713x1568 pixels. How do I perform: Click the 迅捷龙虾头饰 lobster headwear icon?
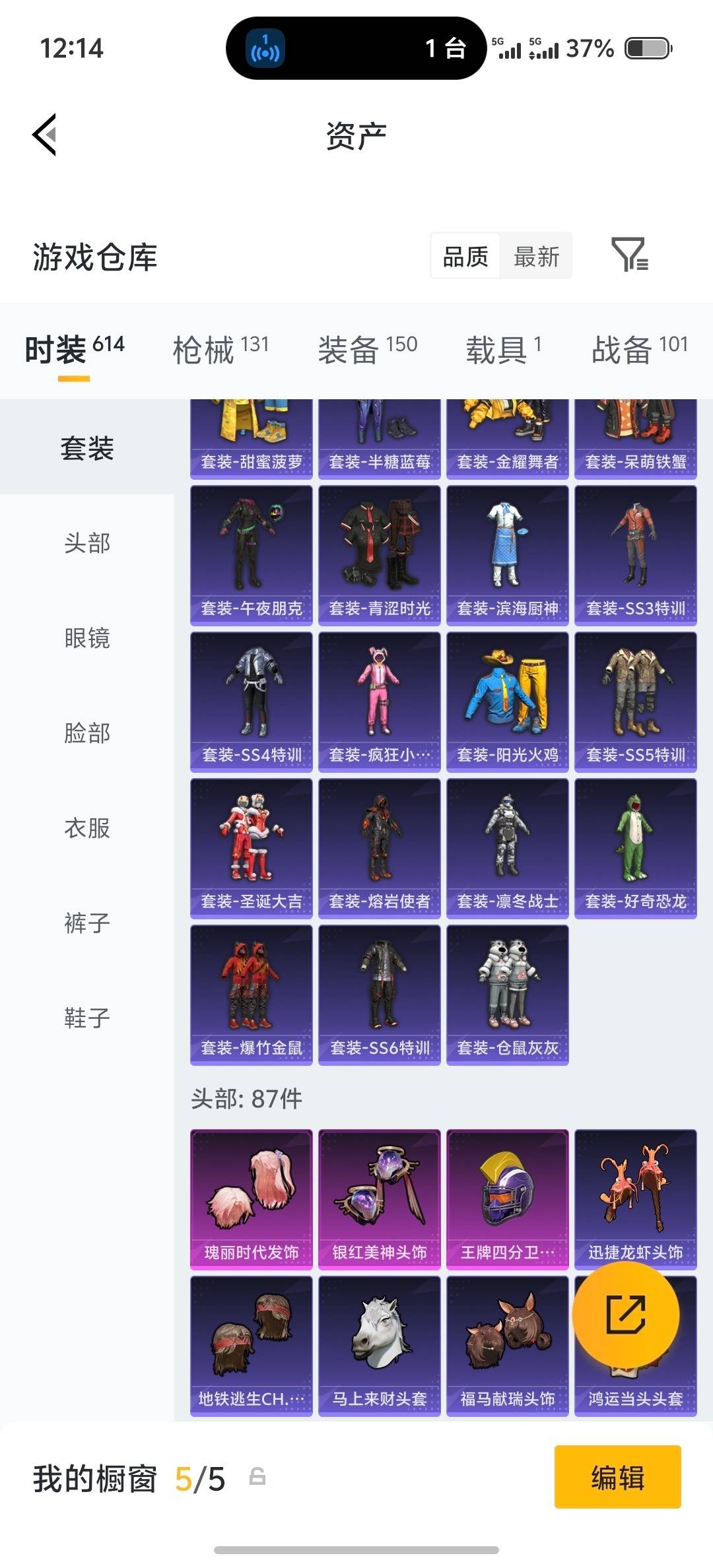click(634, 1194)
